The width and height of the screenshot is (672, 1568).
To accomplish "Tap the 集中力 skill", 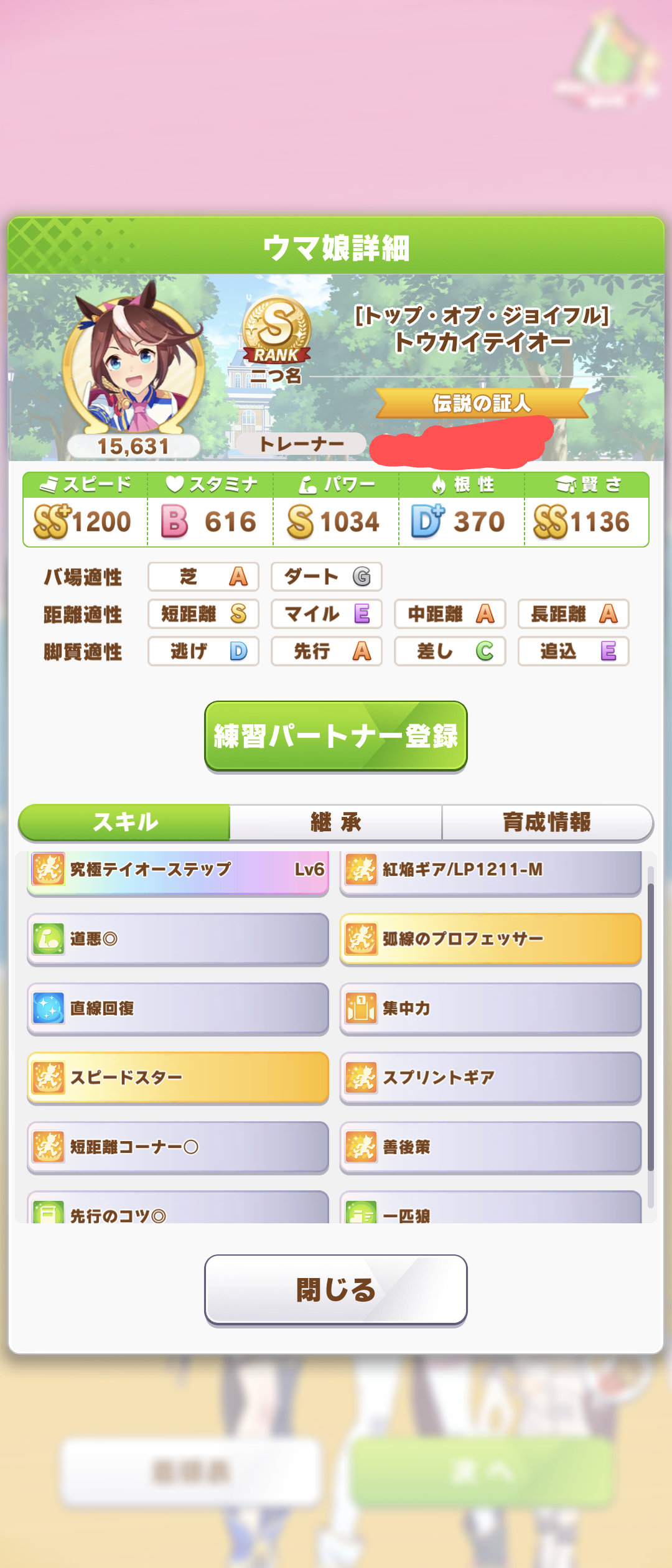I will [490, 1008].
